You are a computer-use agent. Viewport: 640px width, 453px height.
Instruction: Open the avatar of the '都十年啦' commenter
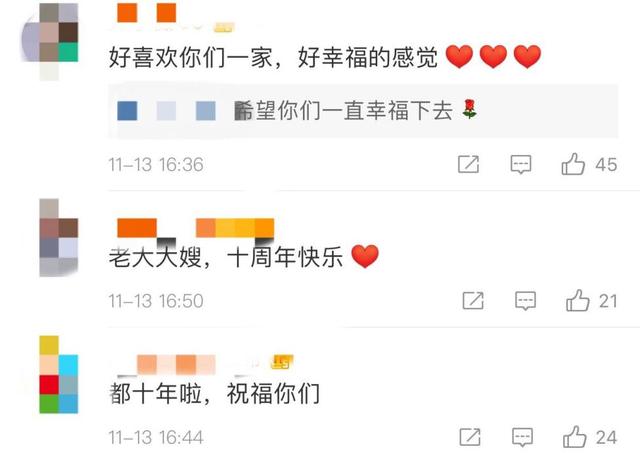59,374
